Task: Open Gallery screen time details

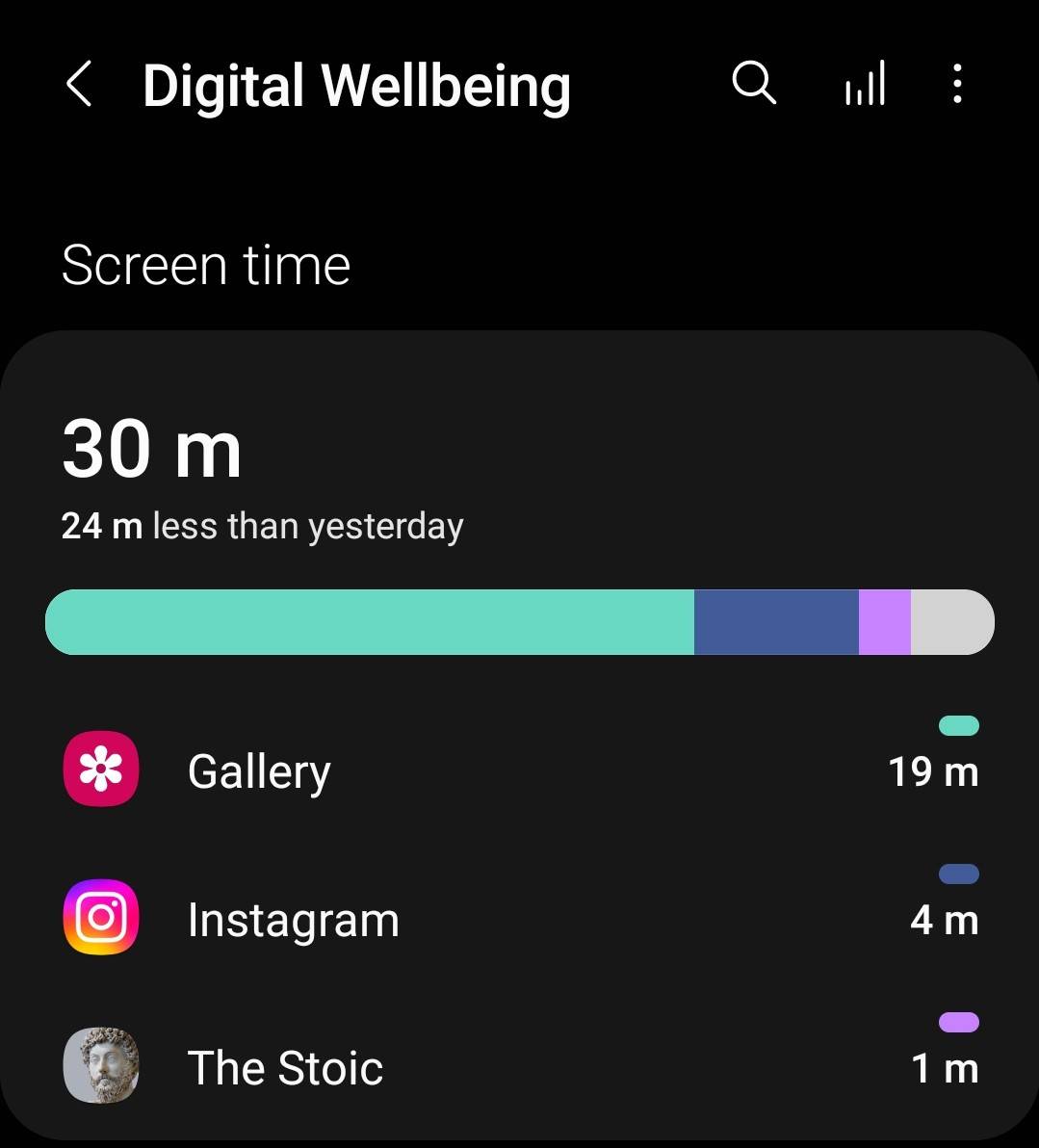Action: click(x=520, y=771)
